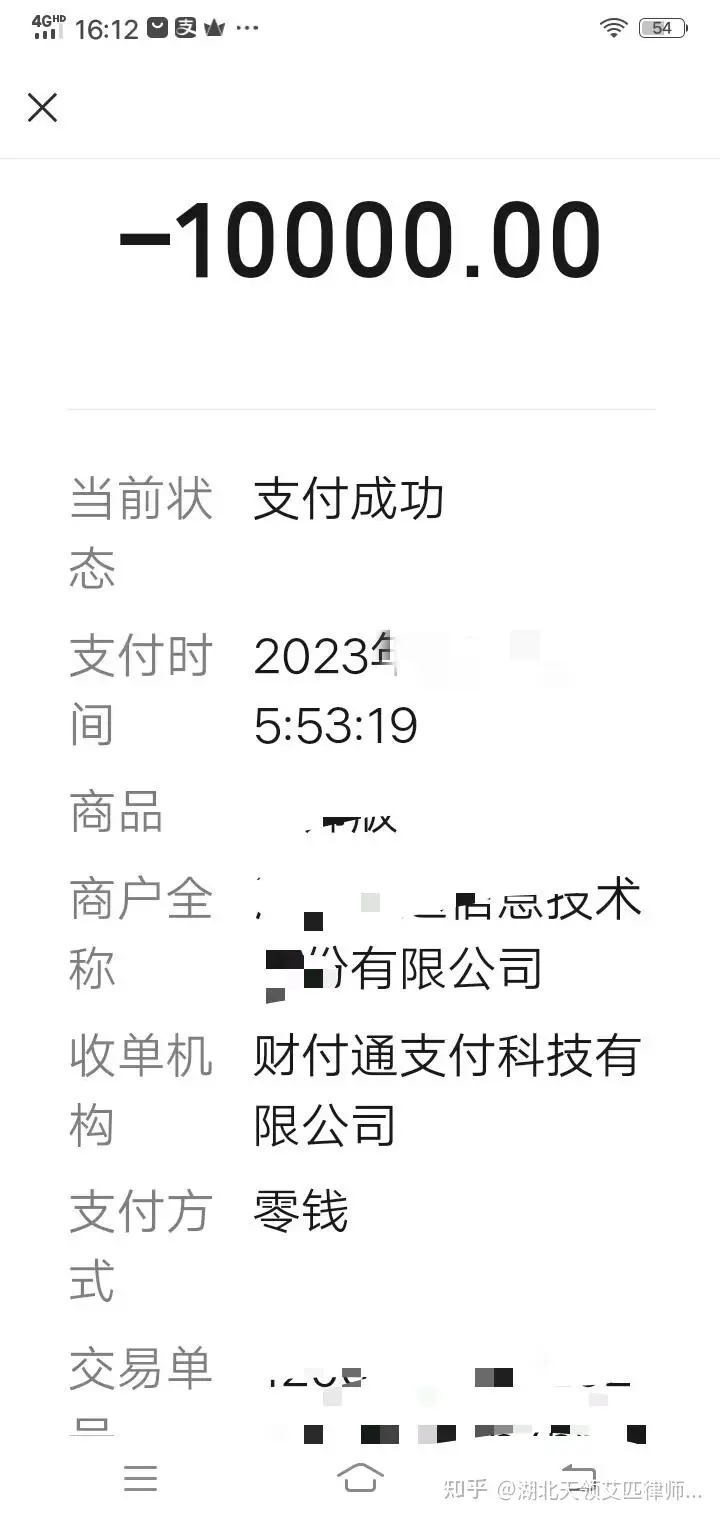Go to the home screen
720x1520 pixels.
pos(360,1477)
